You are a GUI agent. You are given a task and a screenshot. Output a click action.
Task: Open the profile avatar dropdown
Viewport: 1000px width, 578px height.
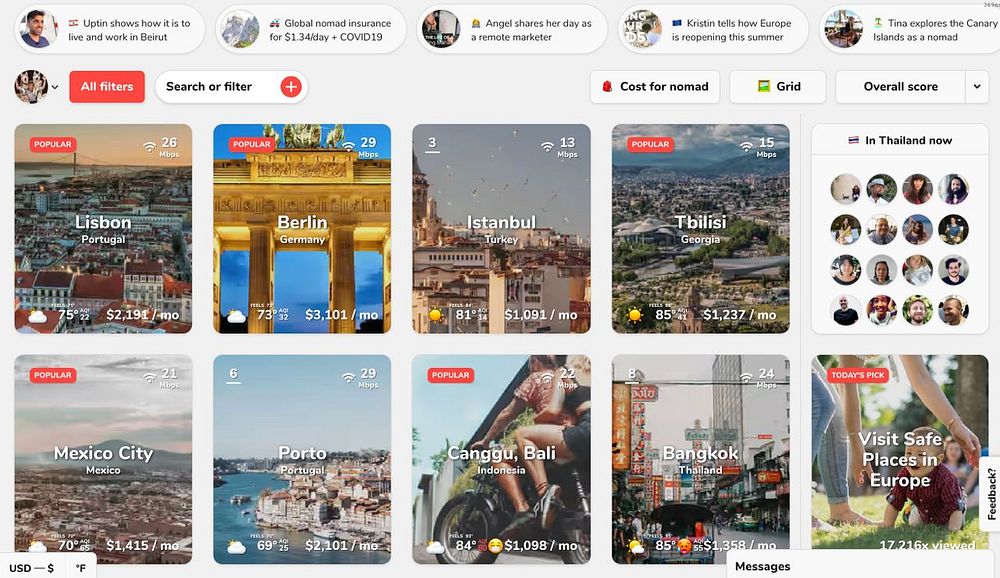[37, 87]
